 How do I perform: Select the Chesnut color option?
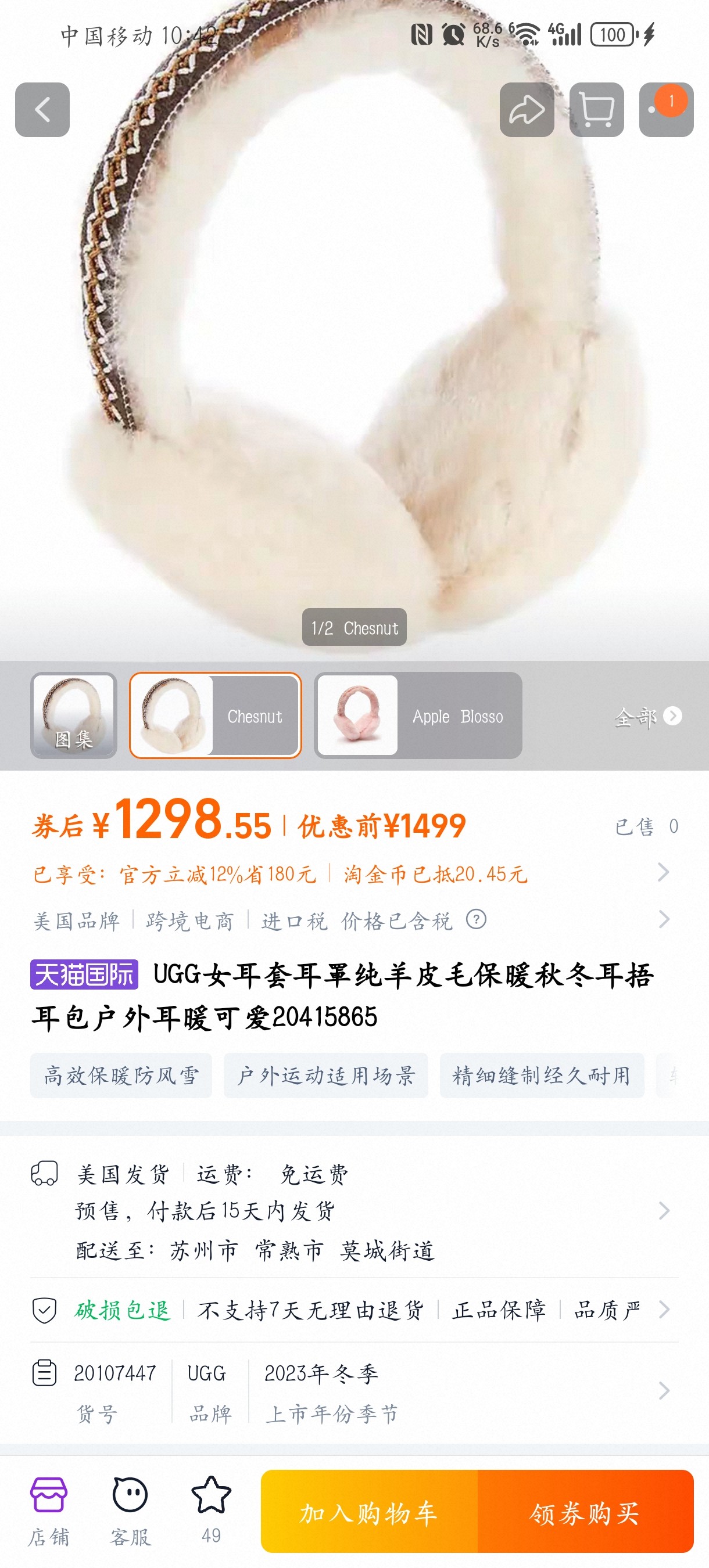[x=215, y=715]
